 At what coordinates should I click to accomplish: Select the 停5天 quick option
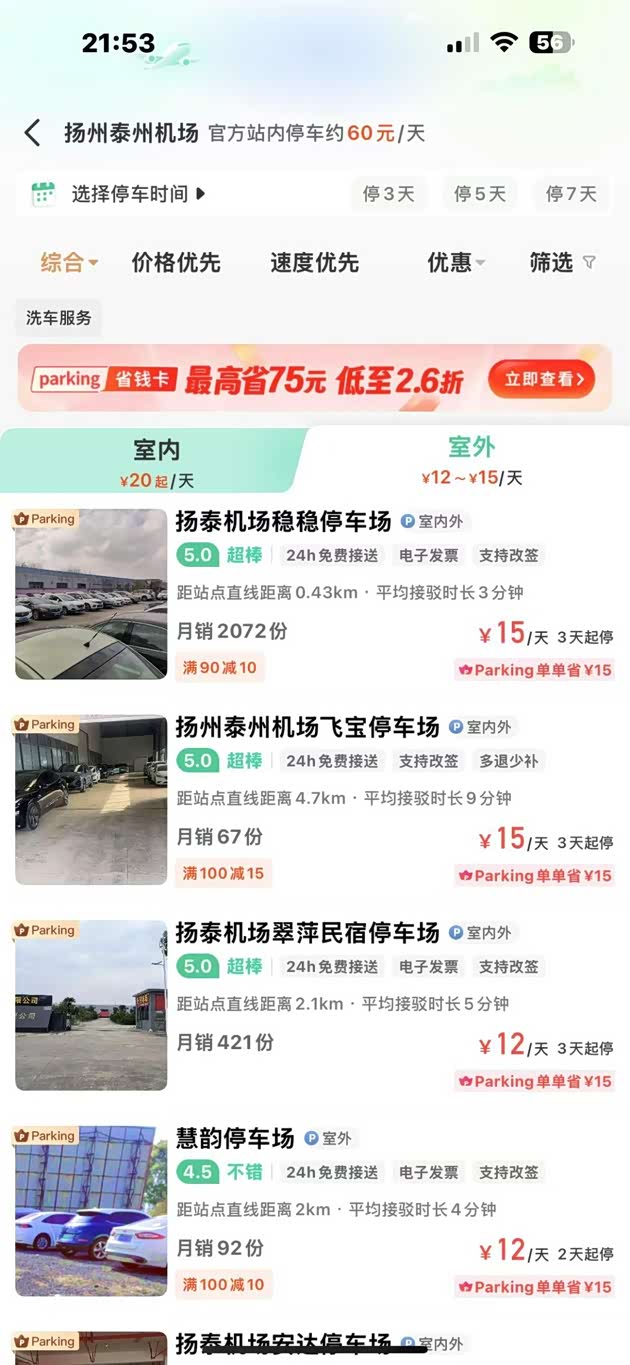pos(480,194)
